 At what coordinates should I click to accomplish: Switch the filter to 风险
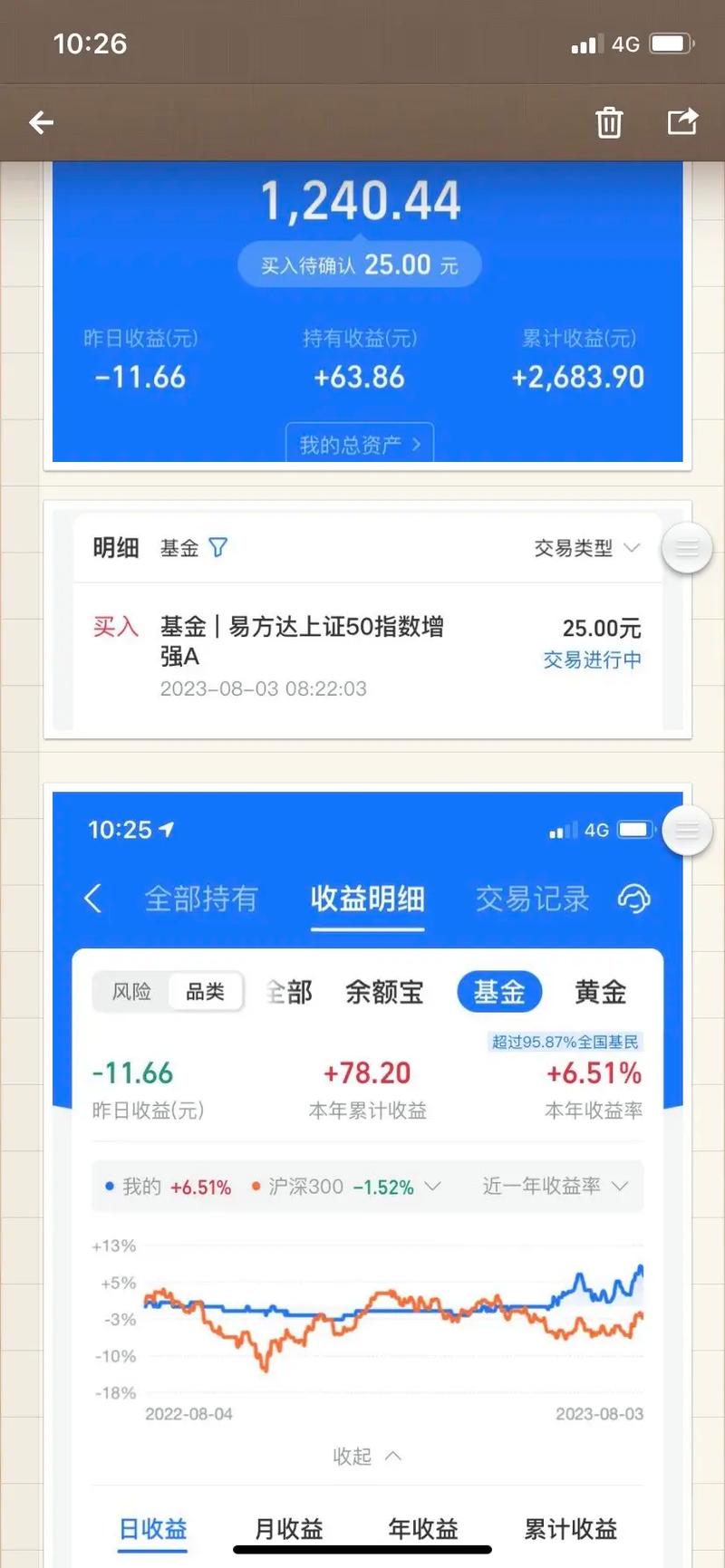point(130,992)
